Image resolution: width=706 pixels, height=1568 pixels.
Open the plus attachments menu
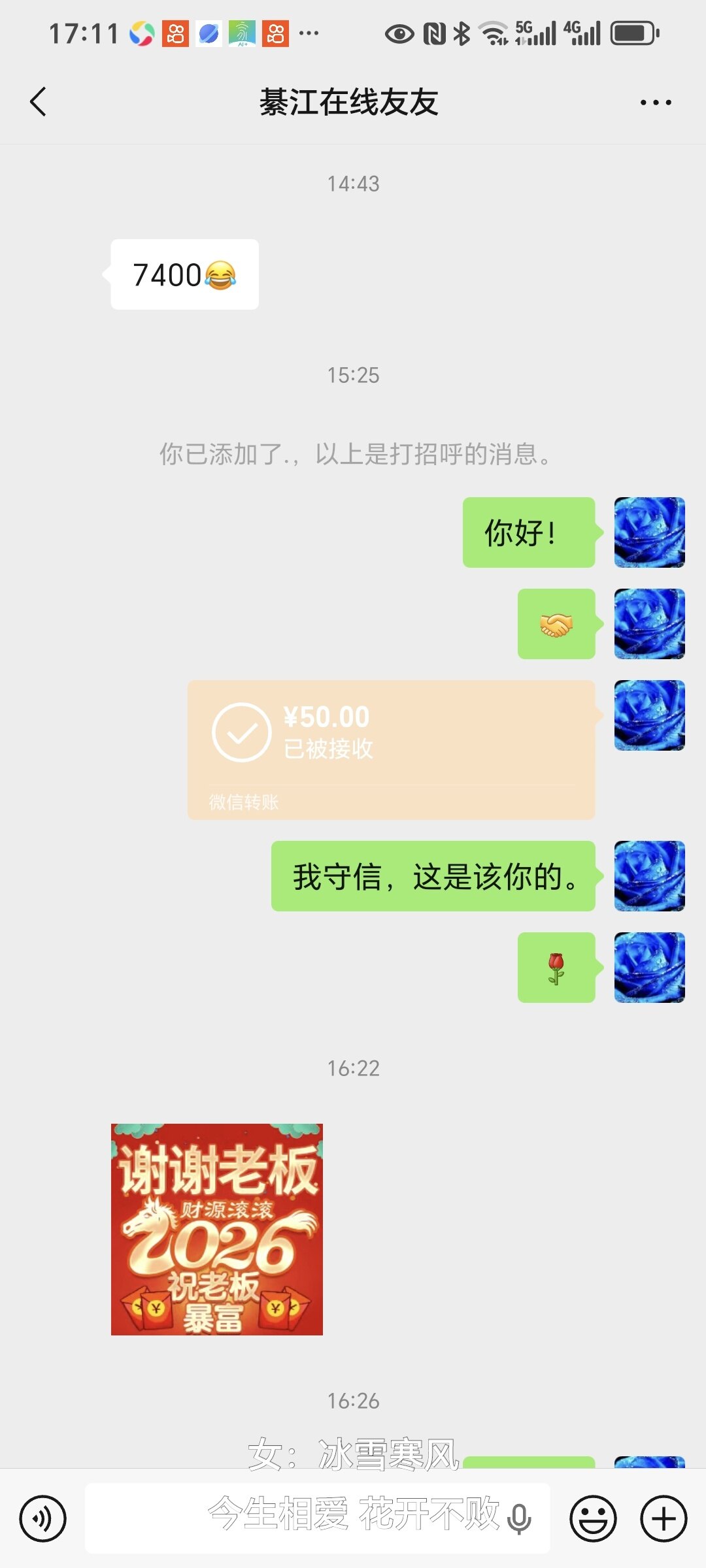(663, 1519)
